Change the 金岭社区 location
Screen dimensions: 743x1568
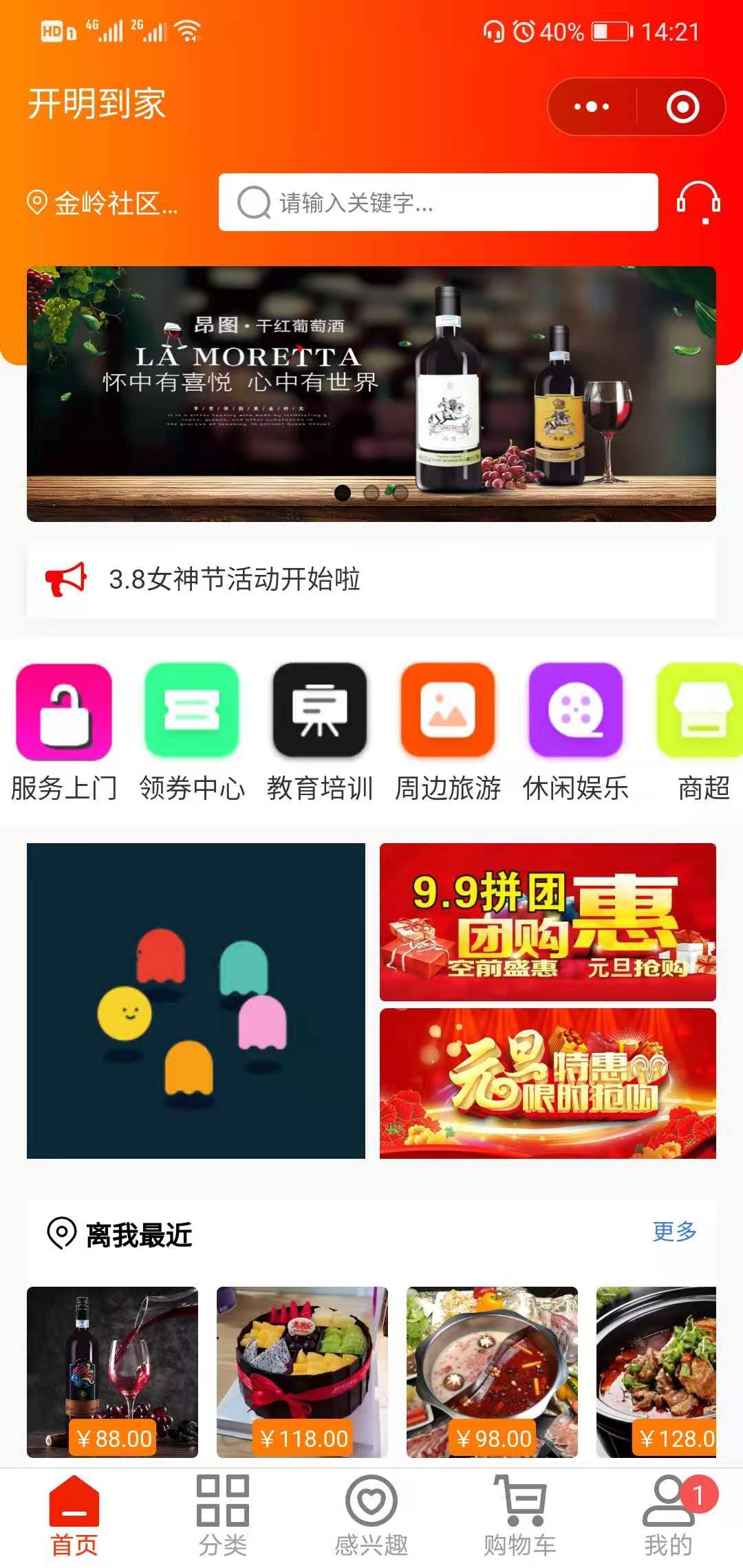[103, 204]
